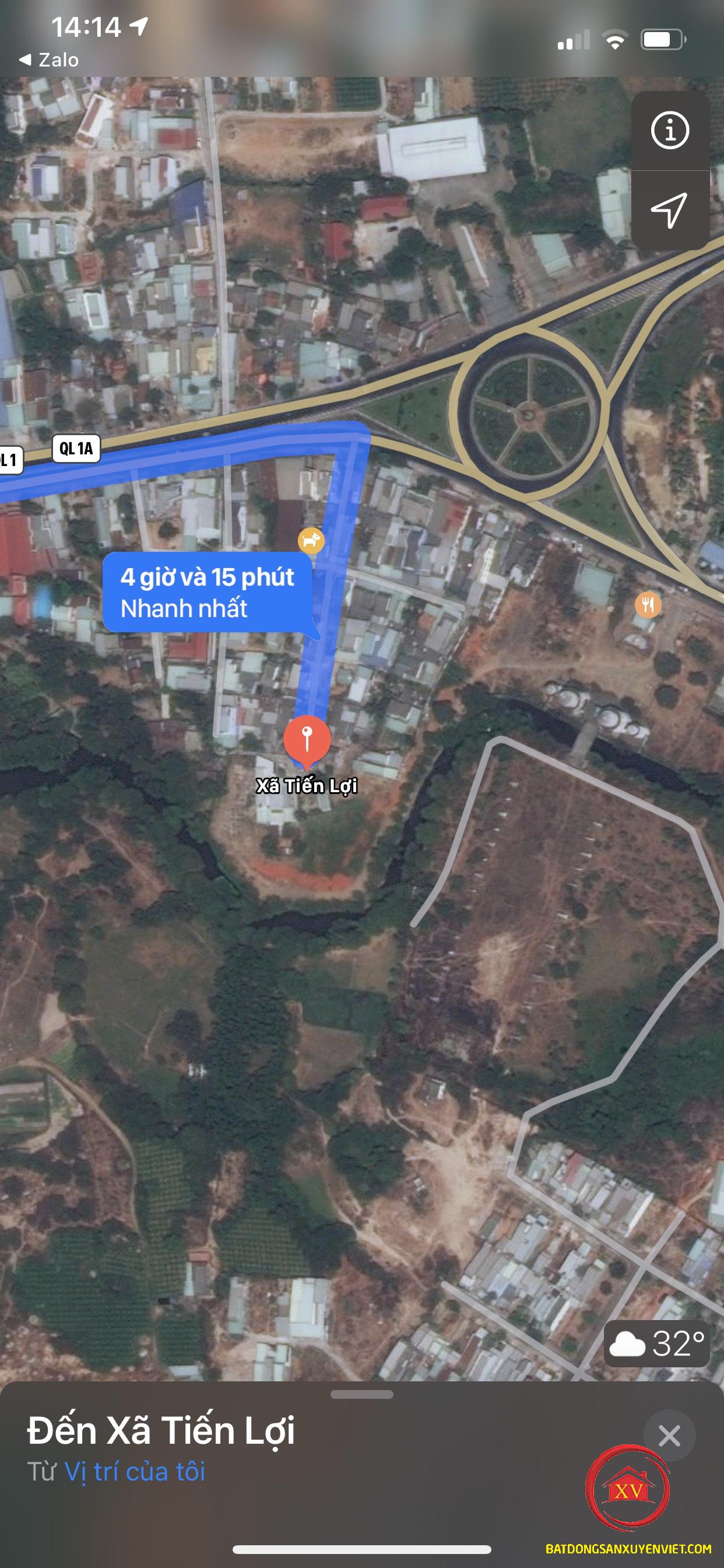The height and width of the screenshot is (1568, 724).
Task: Open the 32° weather badge
Action: (657, 1343)
